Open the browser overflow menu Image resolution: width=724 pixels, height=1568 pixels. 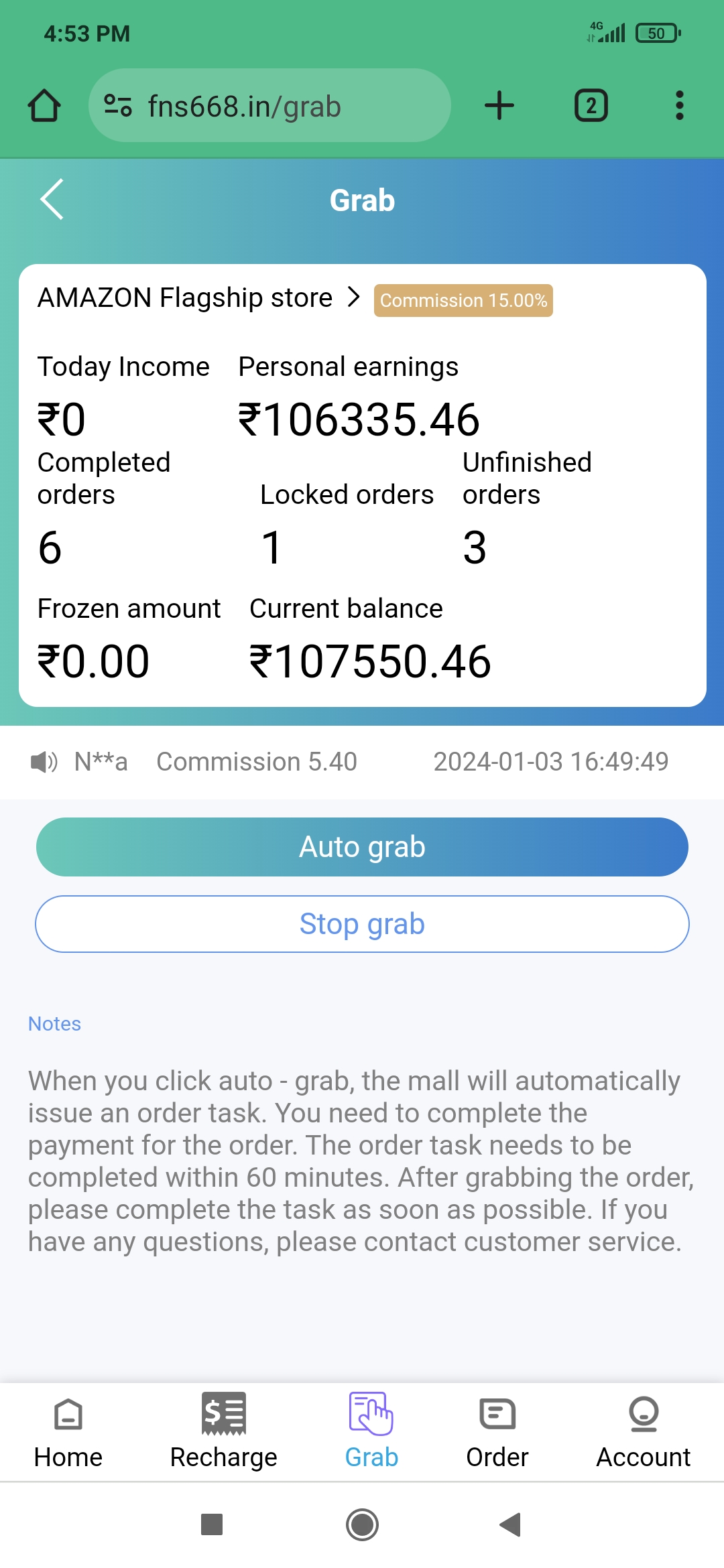point(679,106)
